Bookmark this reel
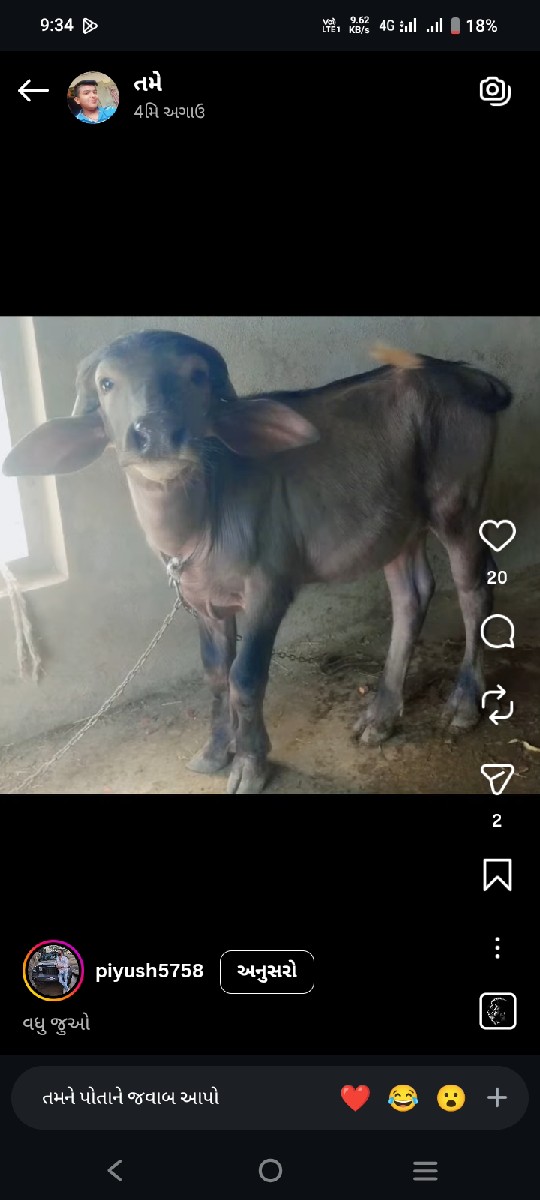540x1200 pixels. click(497, 875)
